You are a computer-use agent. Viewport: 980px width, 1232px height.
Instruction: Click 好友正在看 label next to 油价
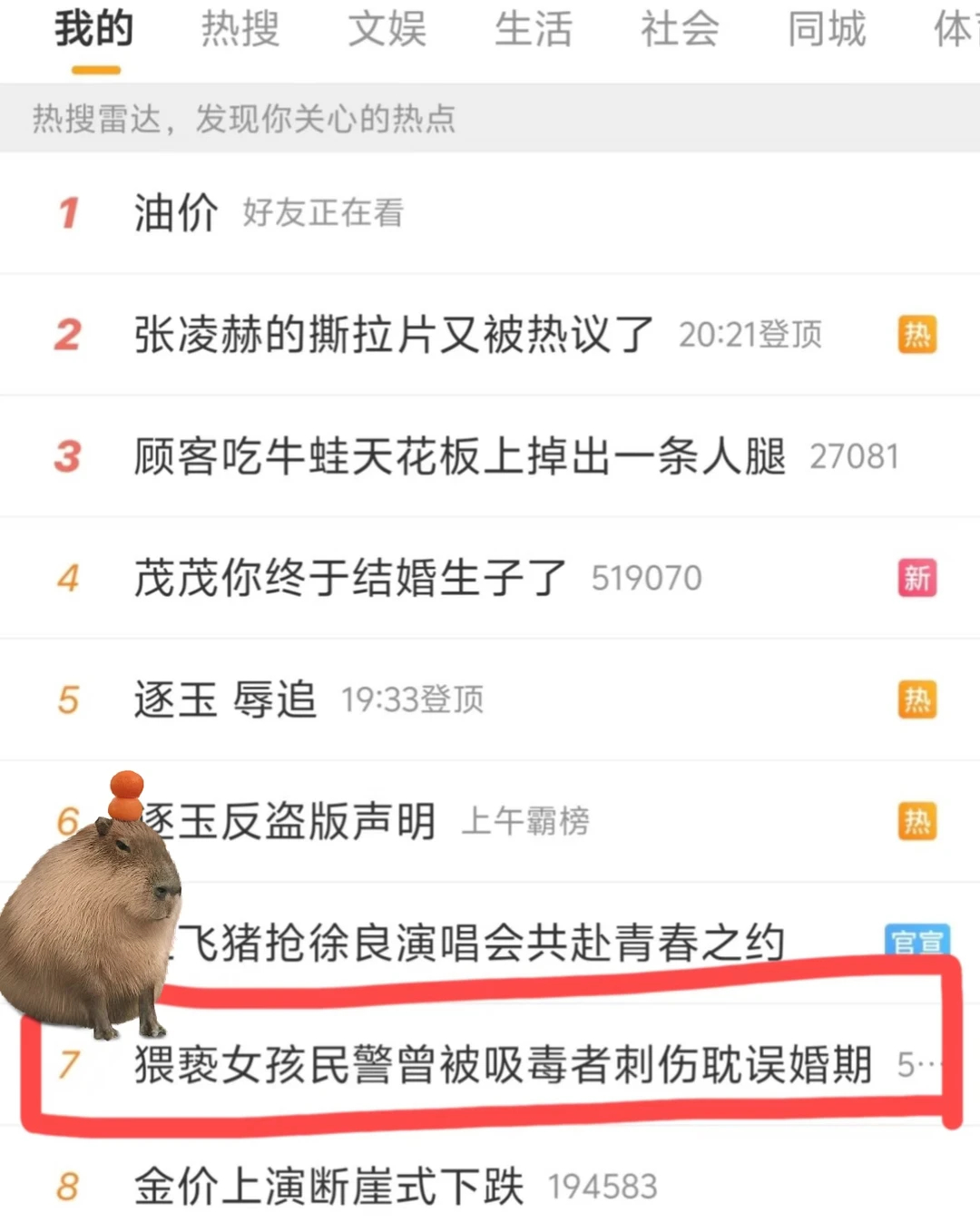coord(323,214)
